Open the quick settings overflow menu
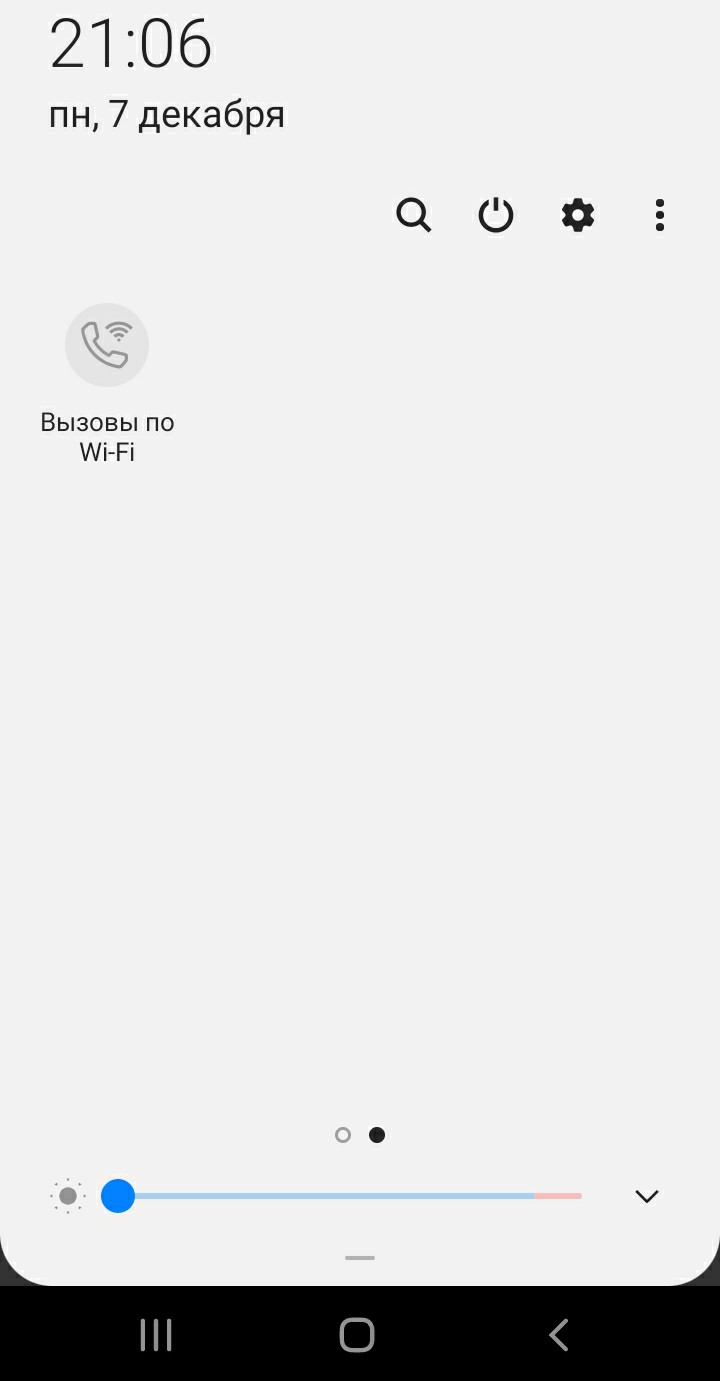 coord(659,215)
